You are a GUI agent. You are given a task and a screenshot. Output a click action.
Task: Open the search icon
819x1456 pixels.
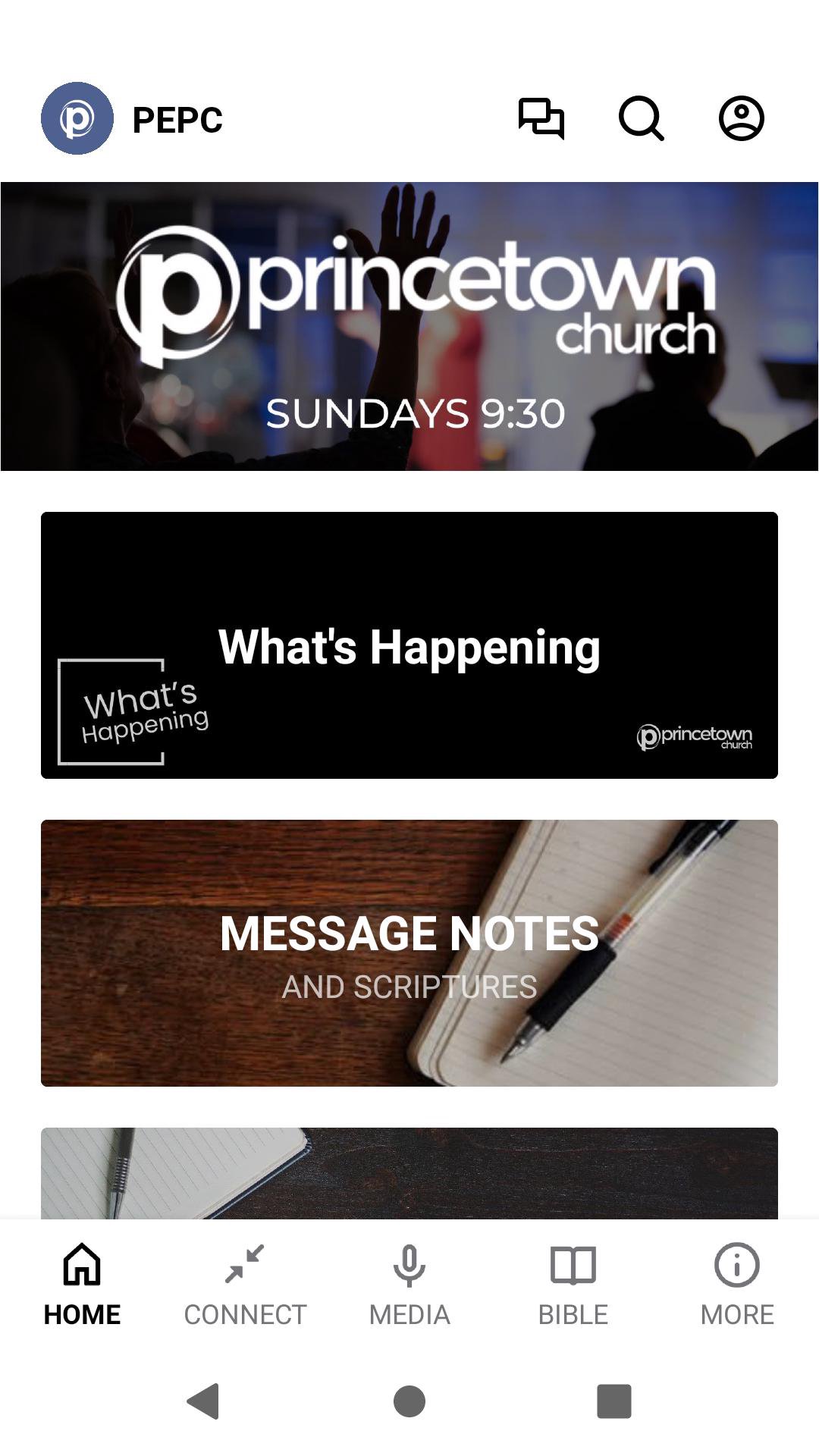coord(642,118)
